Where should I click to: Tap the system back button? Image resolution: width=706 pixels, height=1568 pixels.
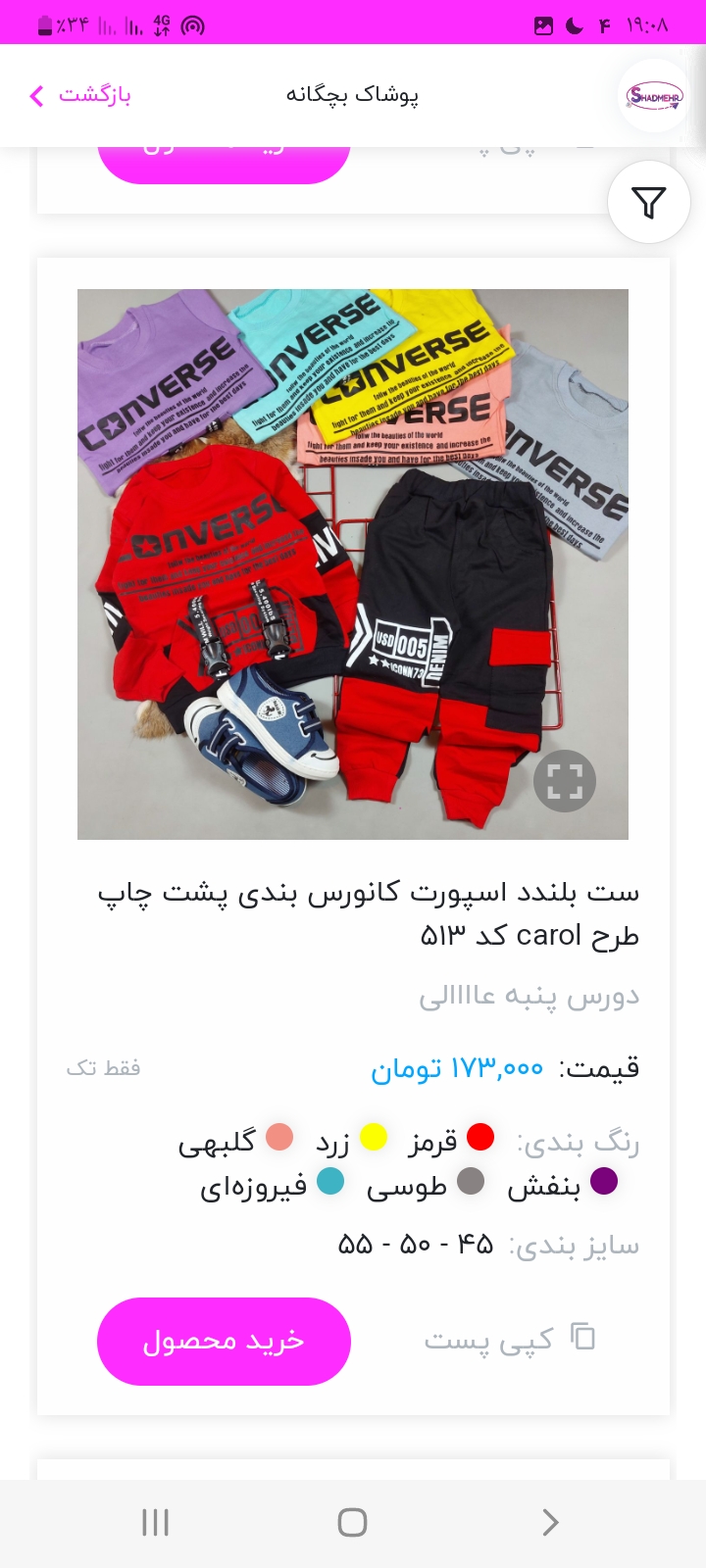[x=550, y=1522]
